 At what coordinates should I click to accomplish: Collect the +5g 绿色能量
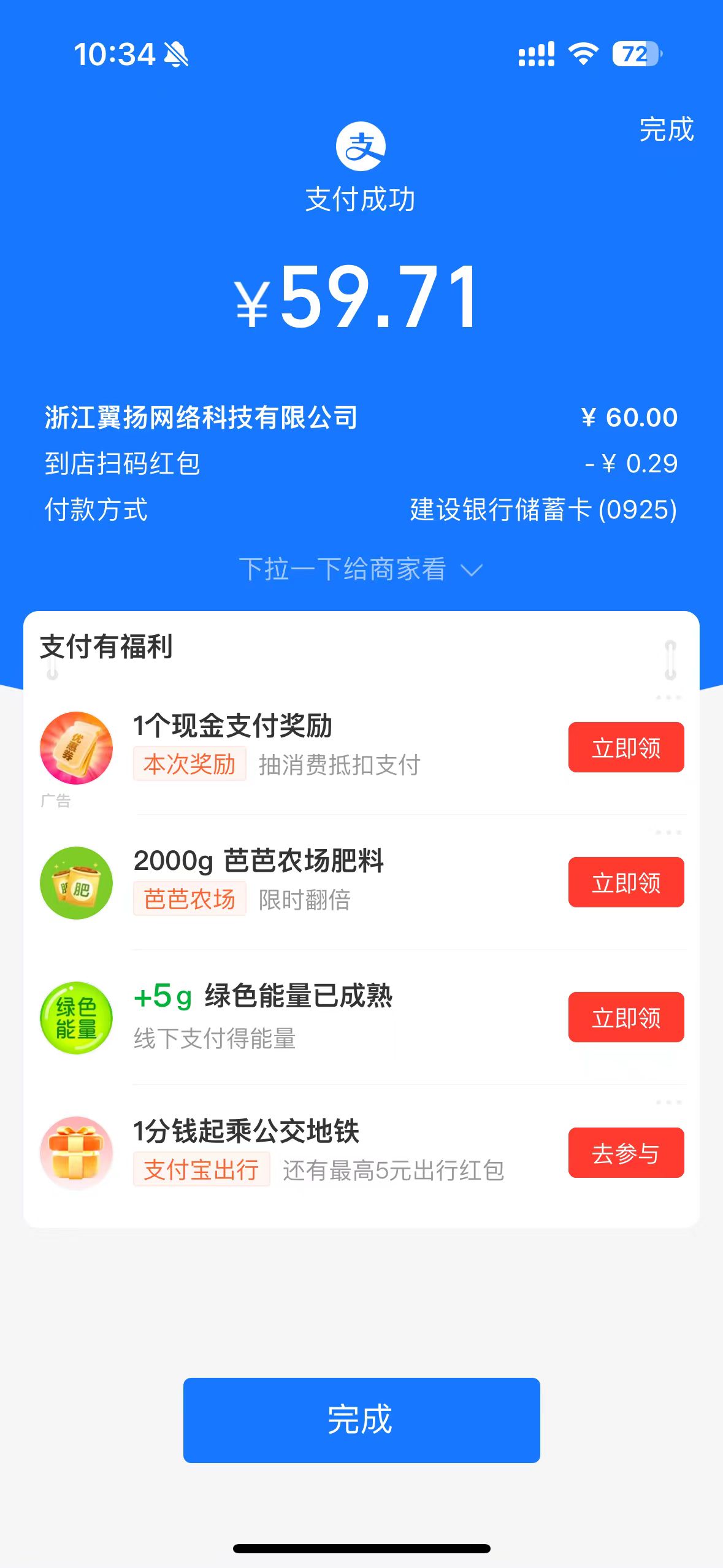click(x=625, y=1017)
